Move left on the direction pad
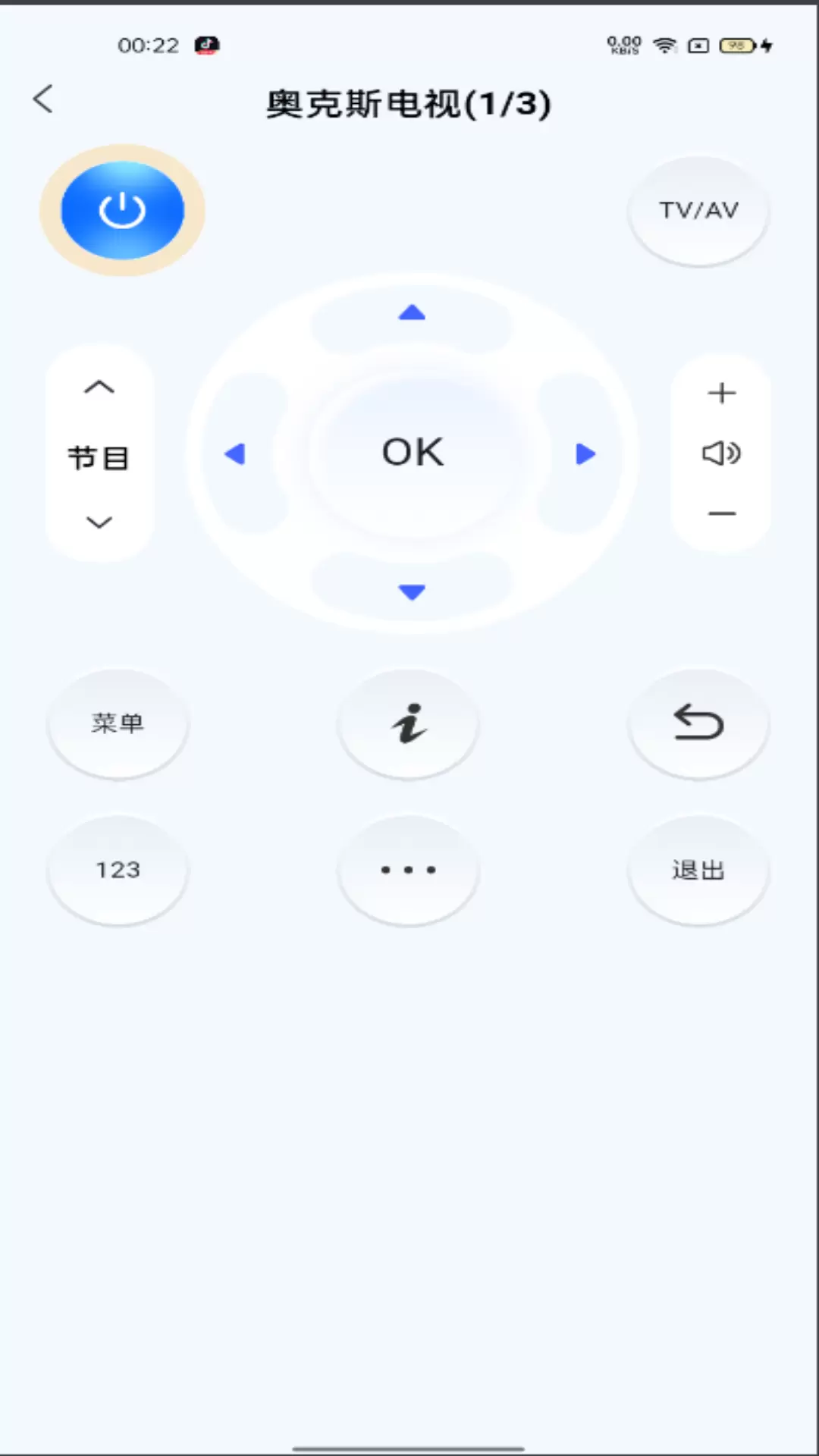 click(235, 453)
